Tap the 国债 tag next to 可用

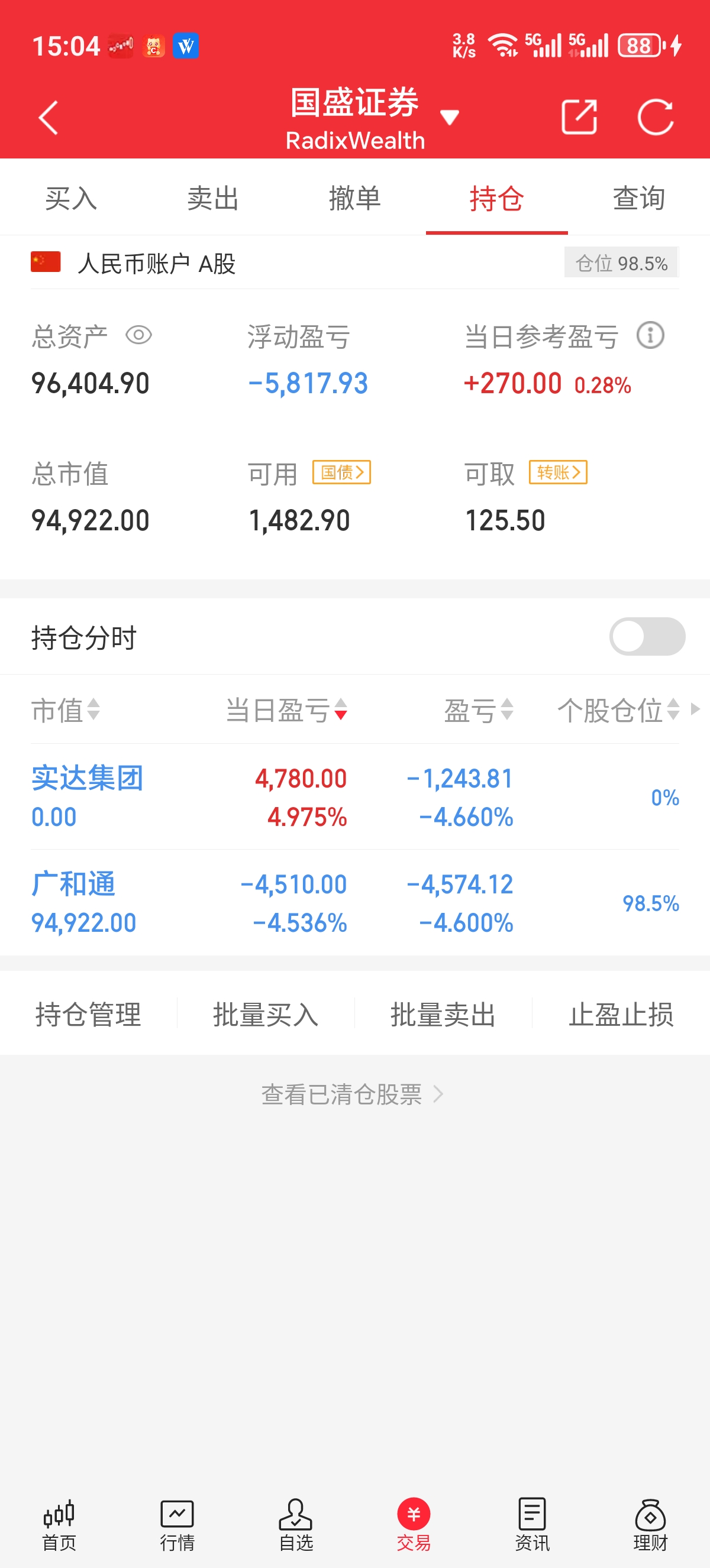341,472
